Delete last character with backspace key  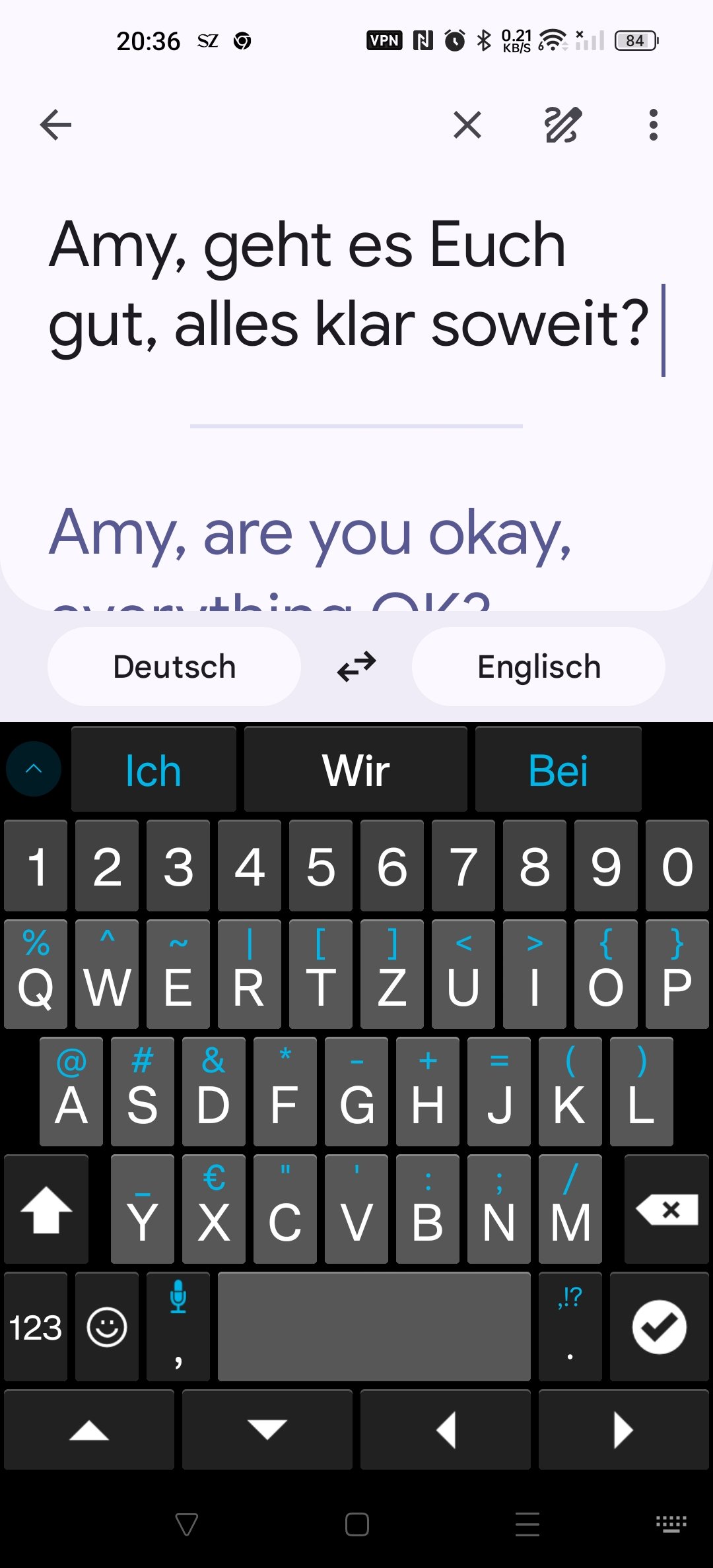(x=667, y=1210)
